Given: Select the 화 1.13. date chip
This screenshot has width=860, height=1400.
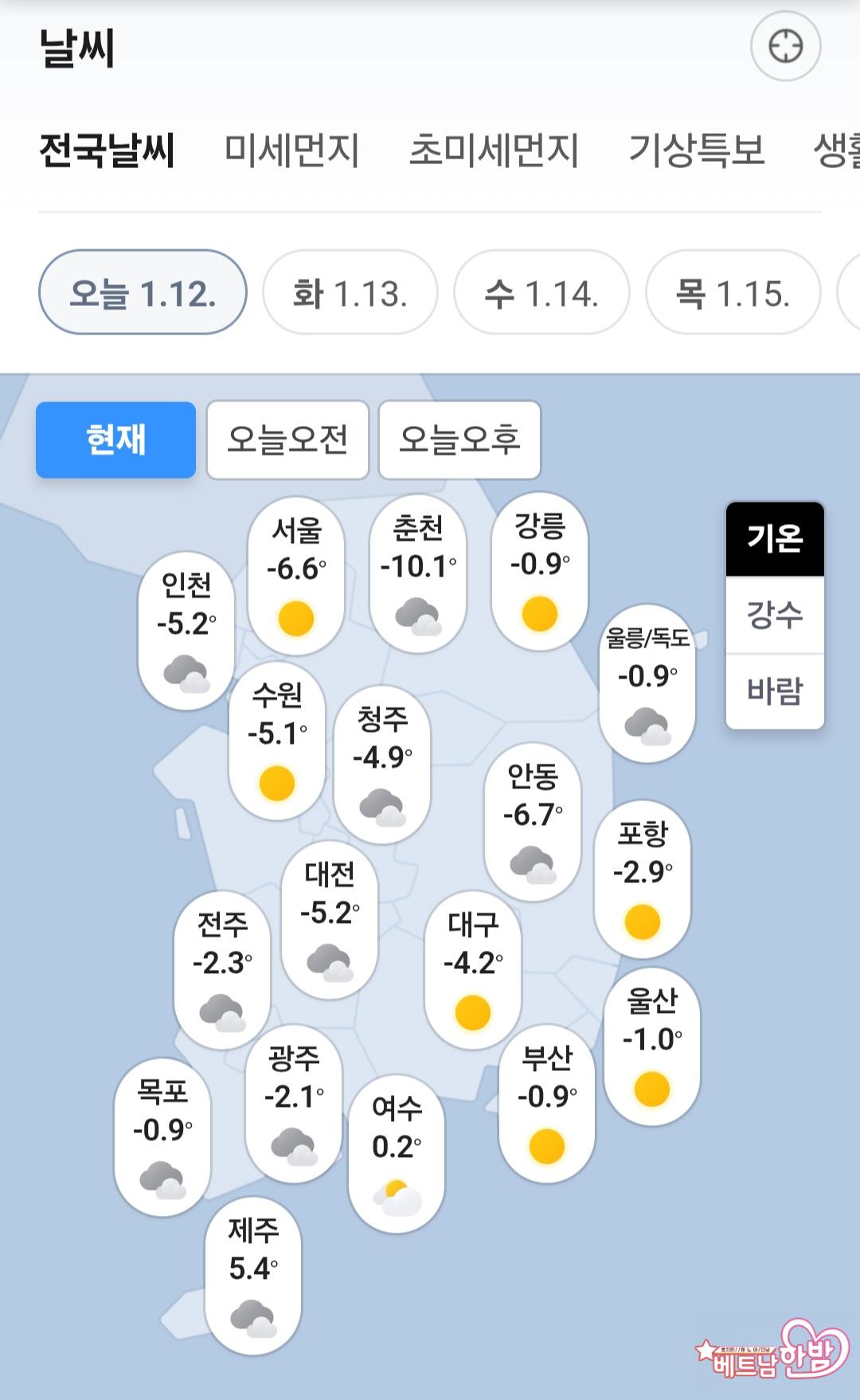Looking at the screenshot, I should 350,293.
